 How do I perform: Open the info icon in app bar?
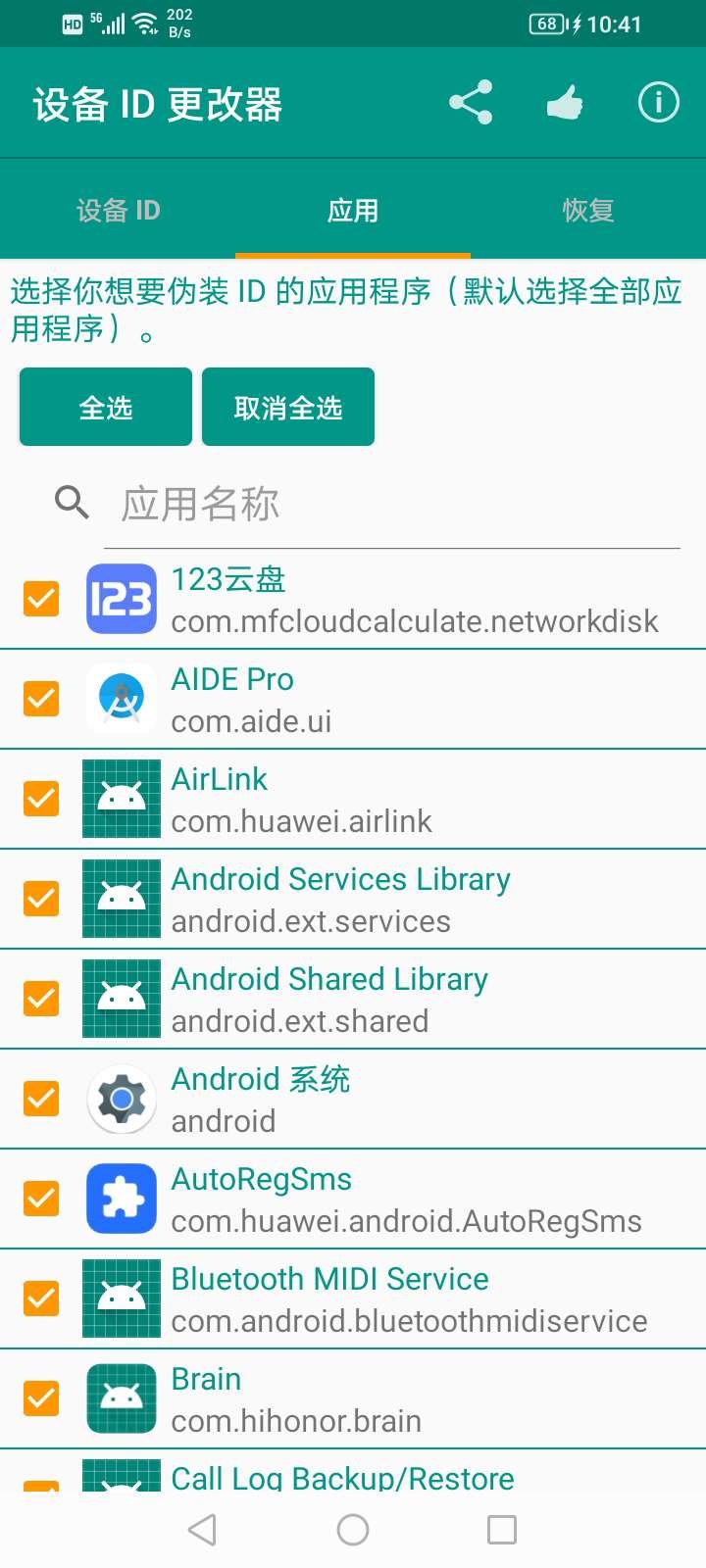(x=659, y=103)
